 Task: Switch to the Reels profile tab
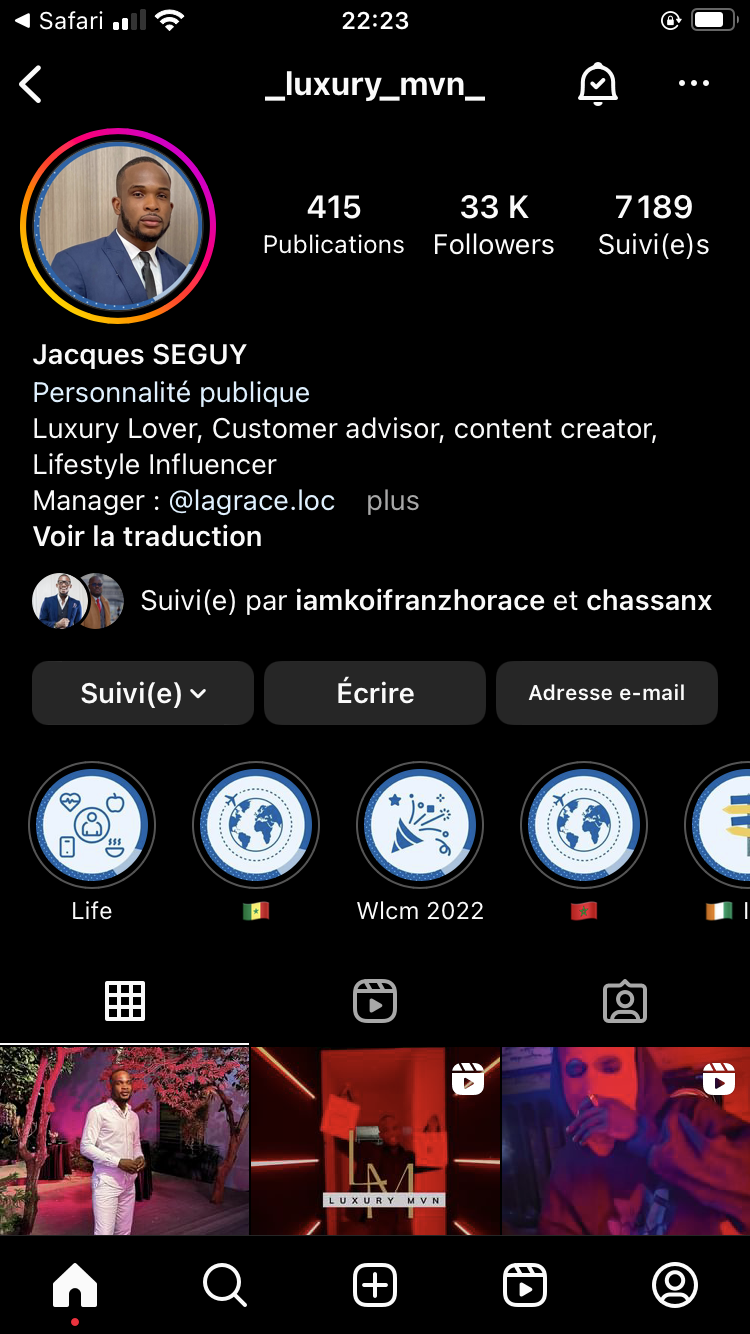click(375, 1001)
